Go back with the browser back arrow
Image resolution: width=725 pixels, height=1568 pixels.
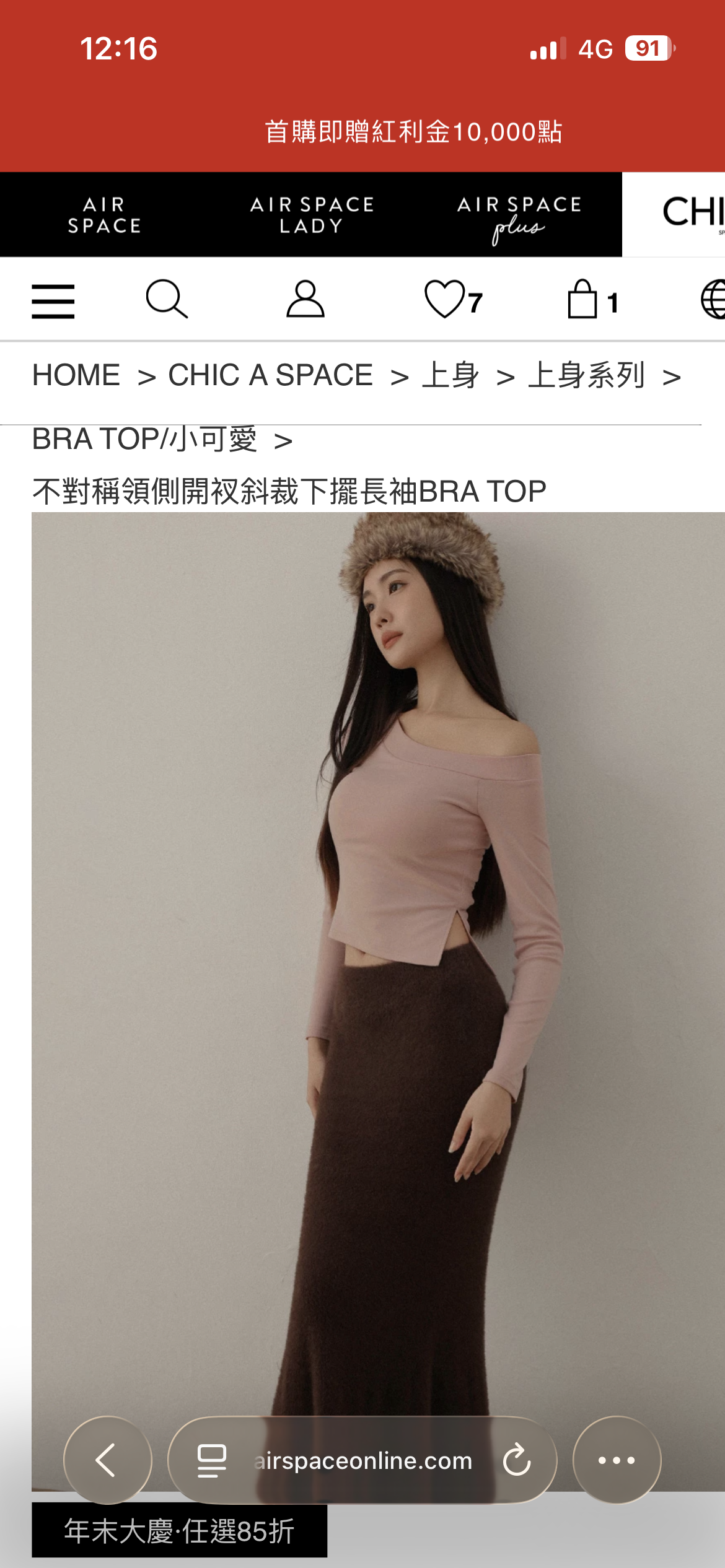click(107, 1460)
